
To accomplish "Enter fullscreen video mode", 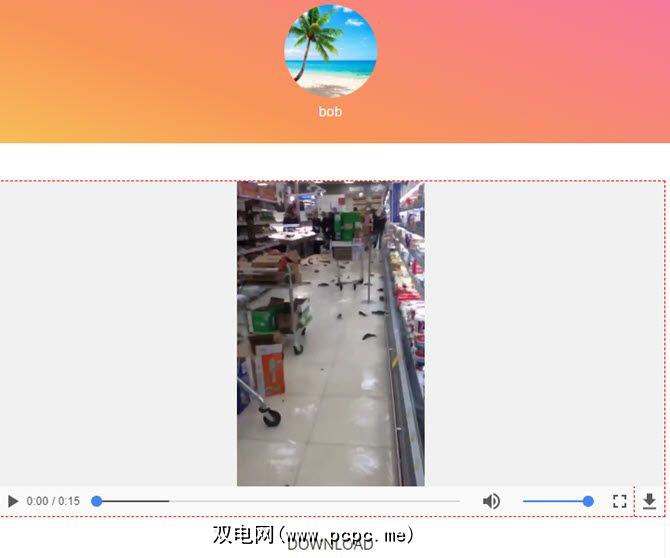I will (619, 501).
